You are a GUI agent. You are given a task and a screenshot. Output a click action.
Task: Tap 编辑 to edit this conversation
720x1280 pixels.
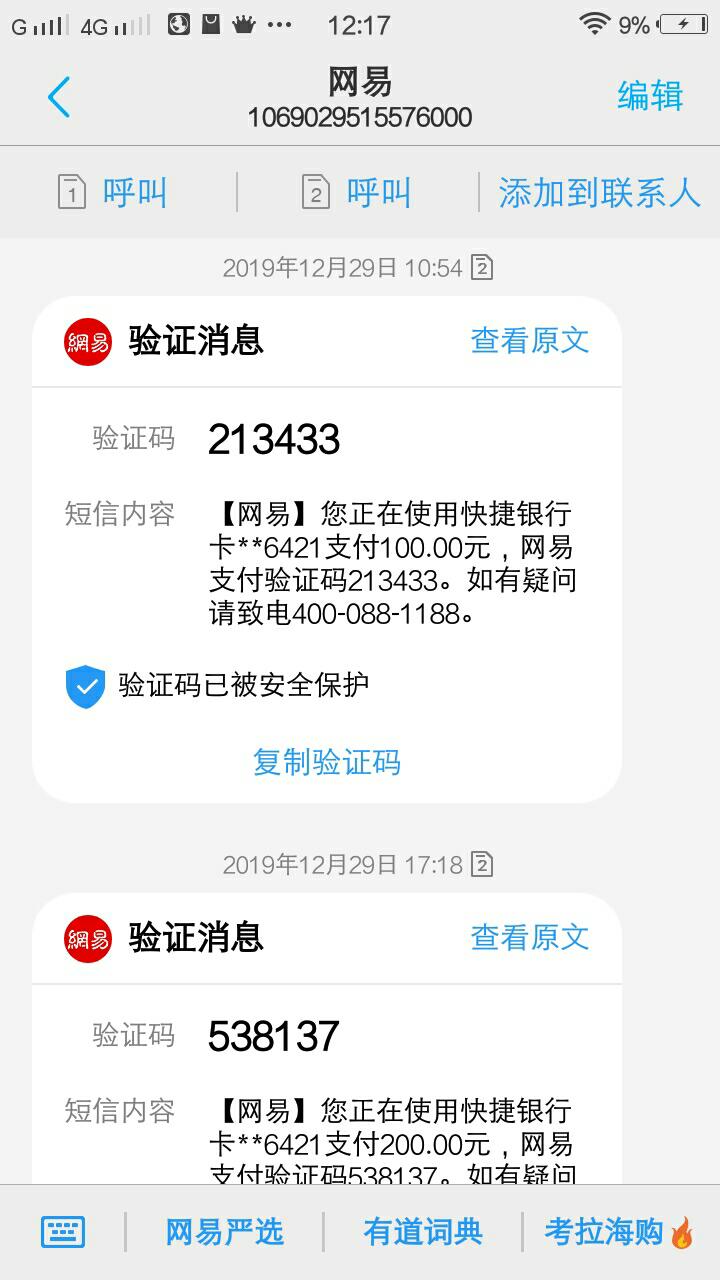point(650,96)
